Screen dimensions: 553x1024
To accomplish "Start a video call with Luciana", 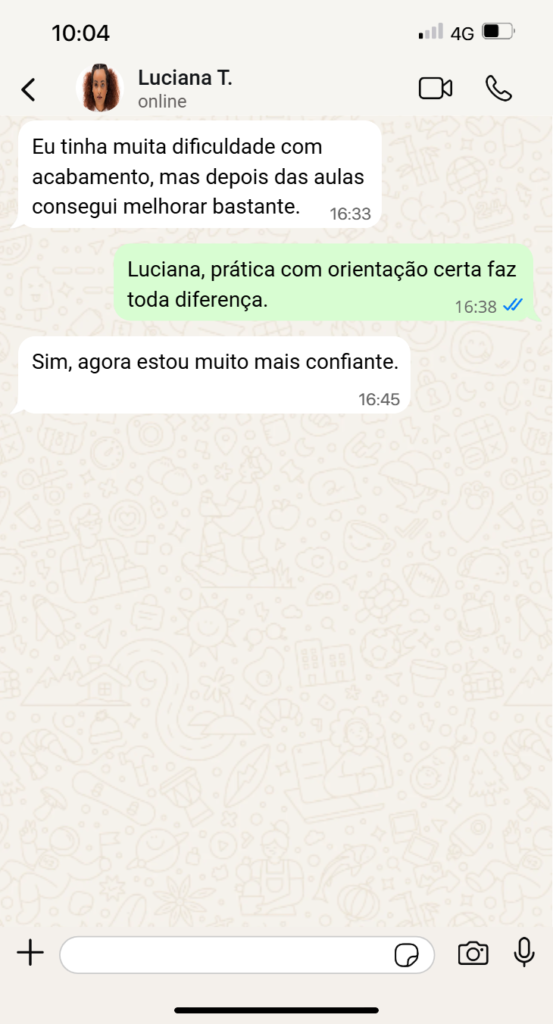I will pyautogui.click(x=435, y=89).
